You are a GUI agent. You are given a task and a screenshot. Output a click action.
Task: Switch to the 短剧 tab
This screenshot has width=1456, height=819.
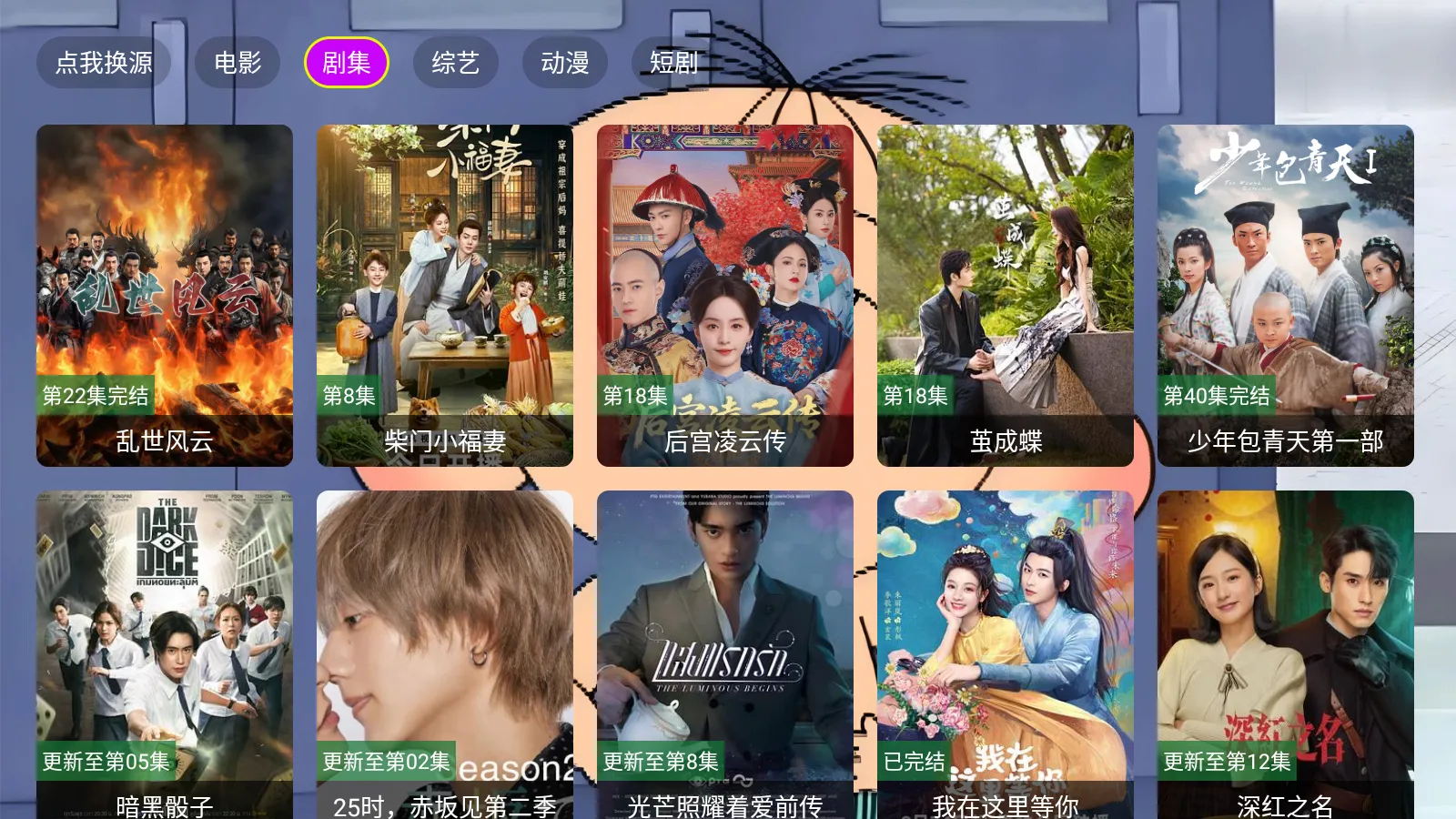[x=673, y=63]
